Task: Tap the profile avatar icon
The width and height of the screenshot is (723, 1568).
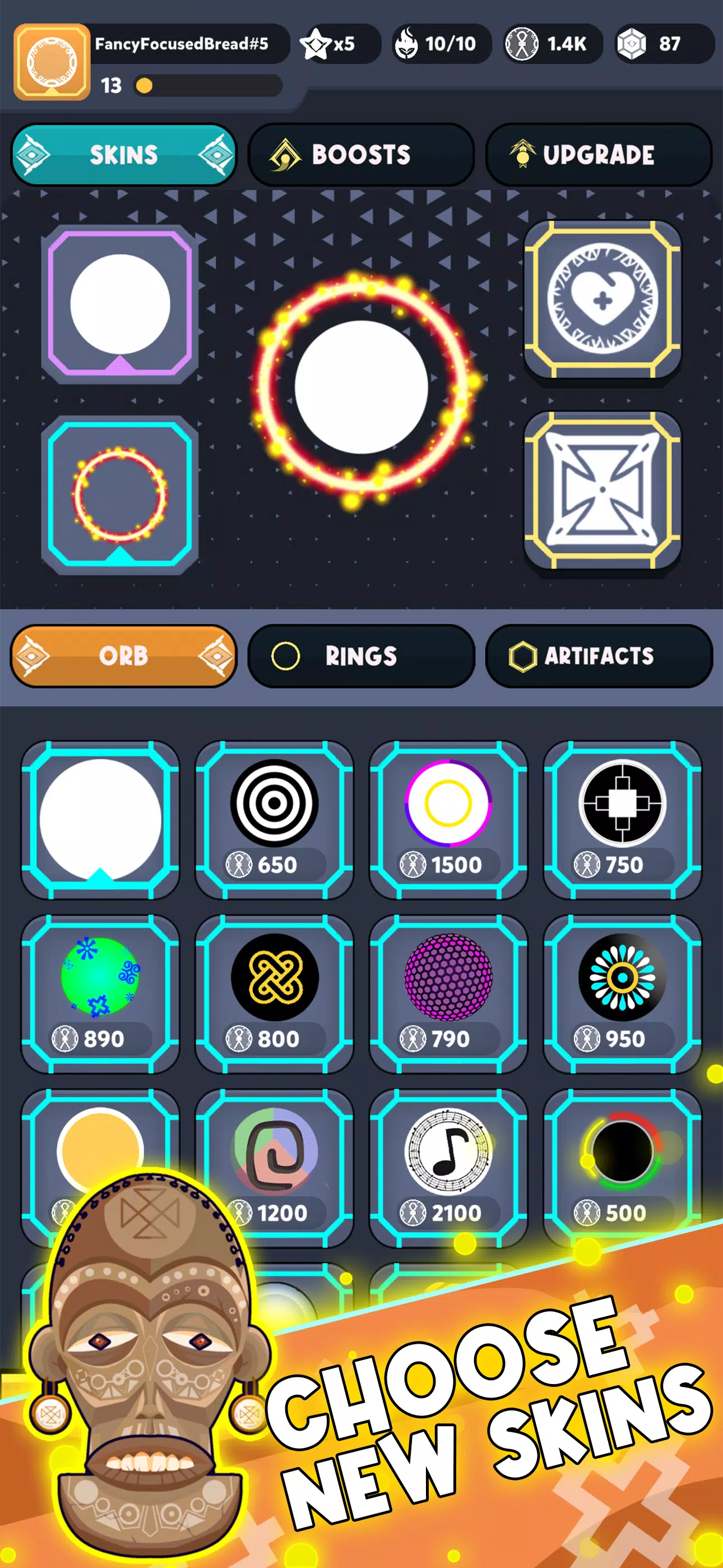Action: (x=52, y=62)
